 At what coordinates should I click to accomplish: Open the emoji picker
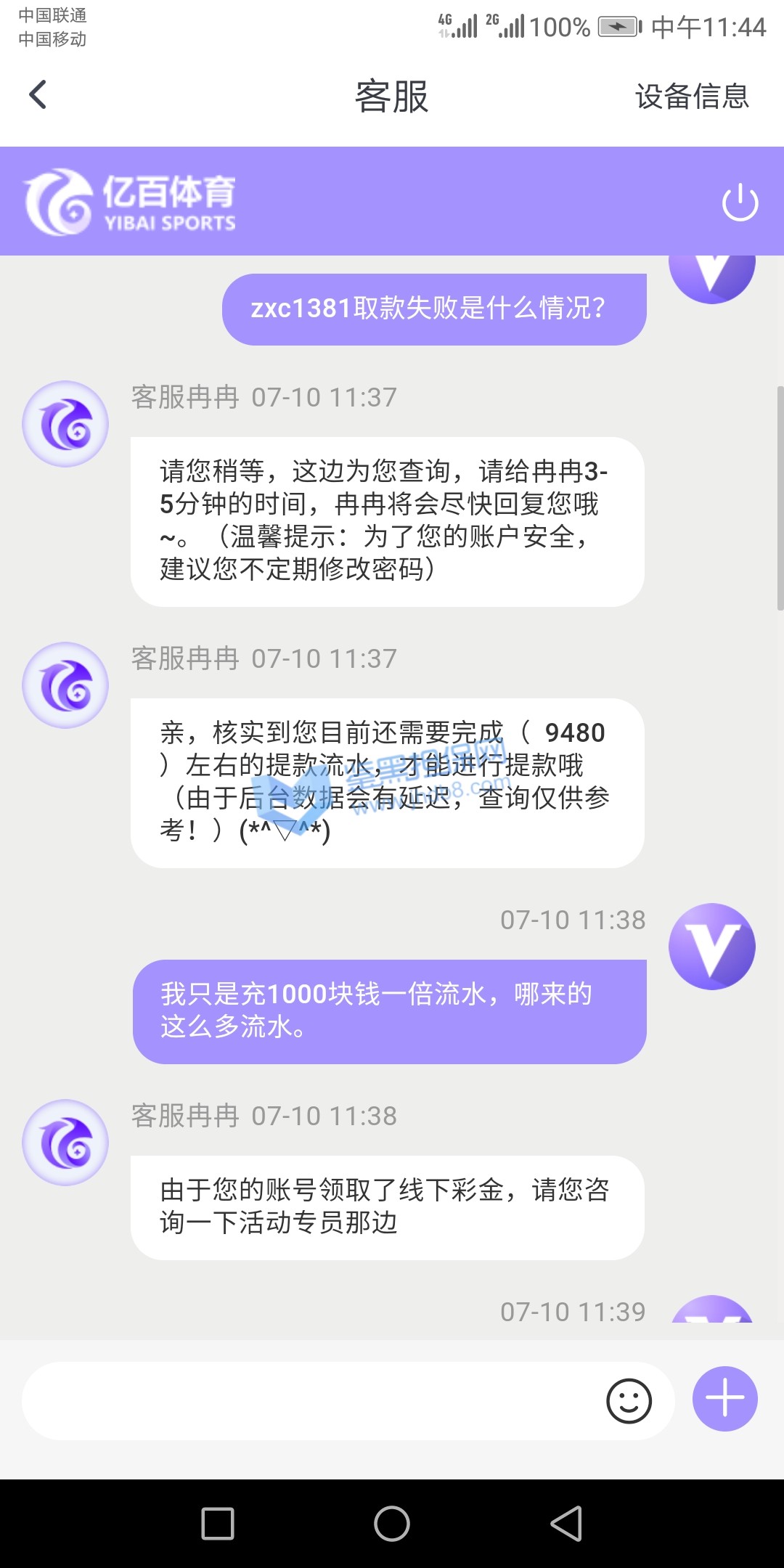click(629, 1400)
